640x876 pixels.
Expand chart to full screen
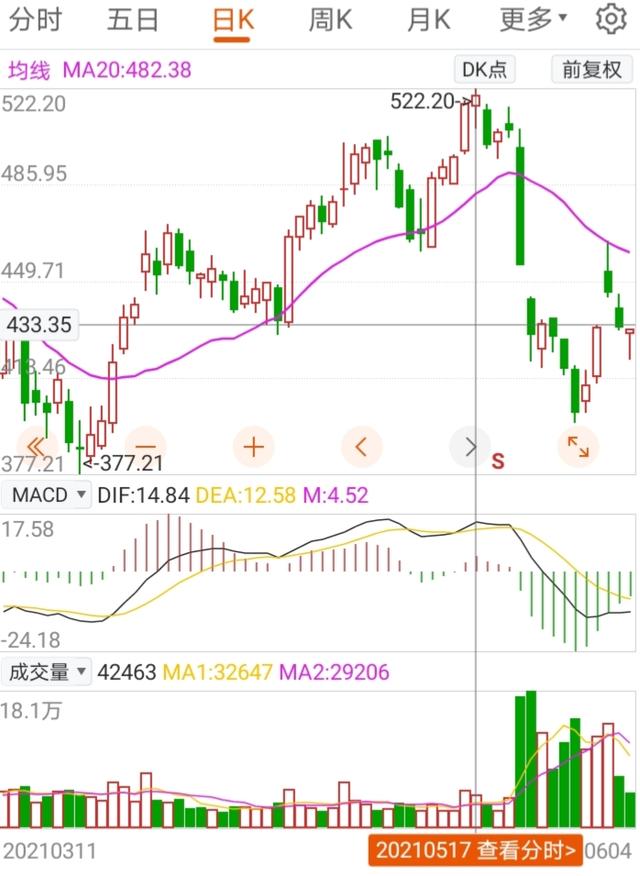tap(578, 446)
